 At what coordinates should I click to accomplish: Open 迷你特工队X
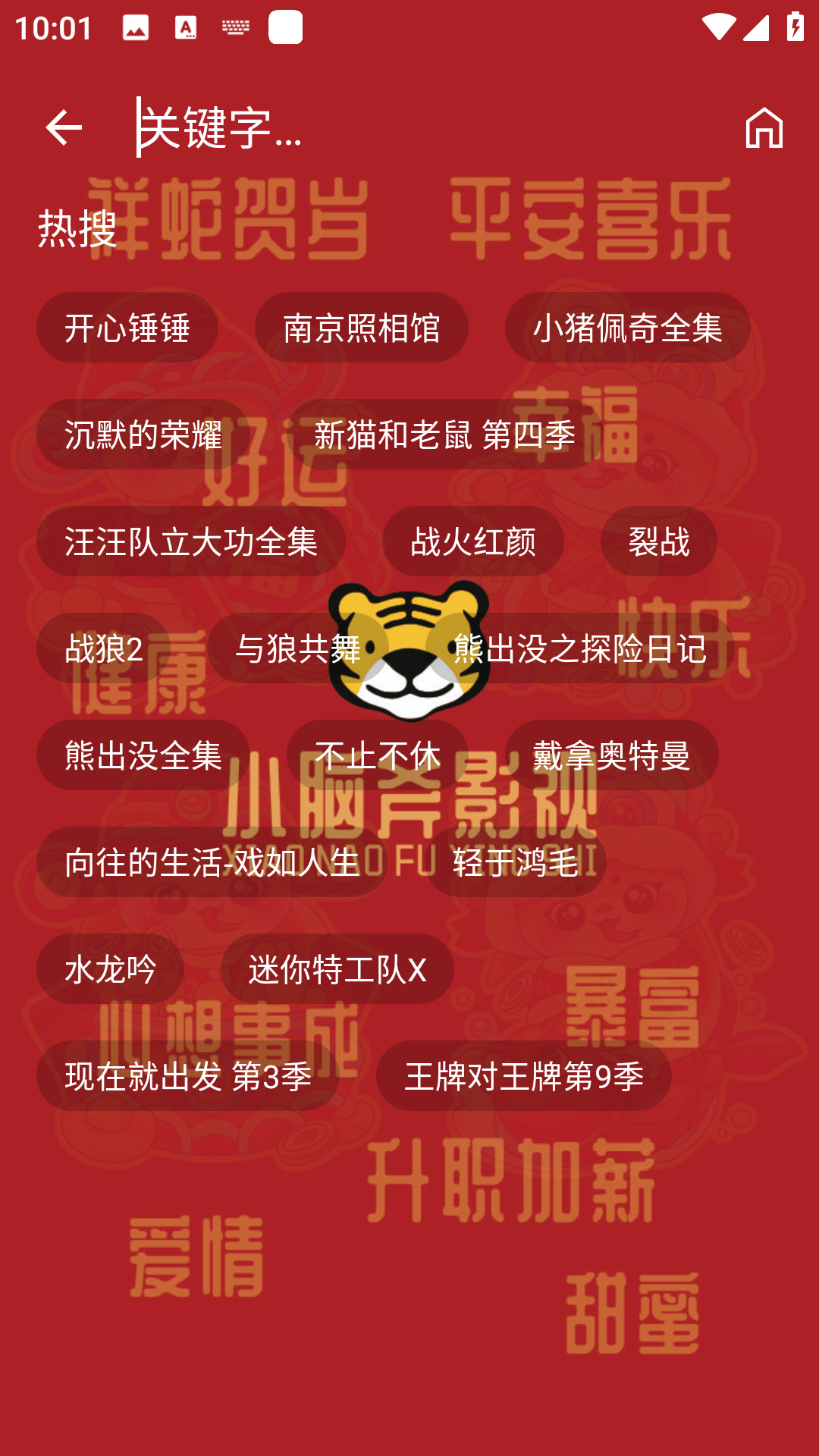coord(337,969)
